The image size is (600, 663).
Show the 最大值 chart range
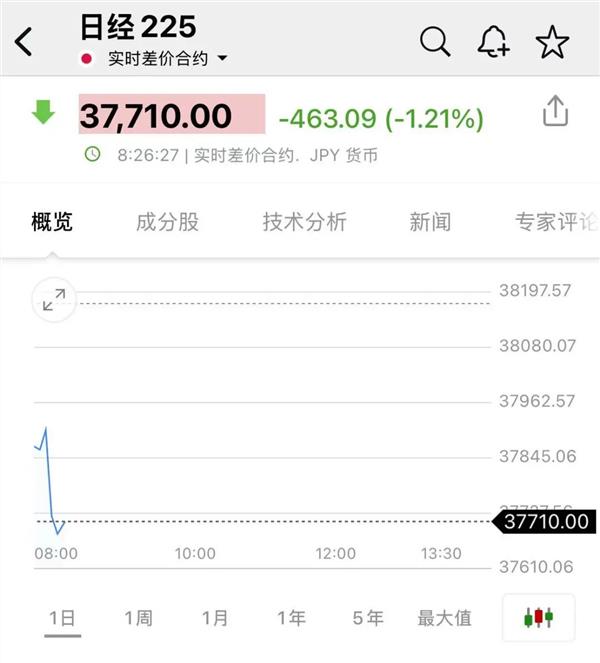click(x=444, y=618)
